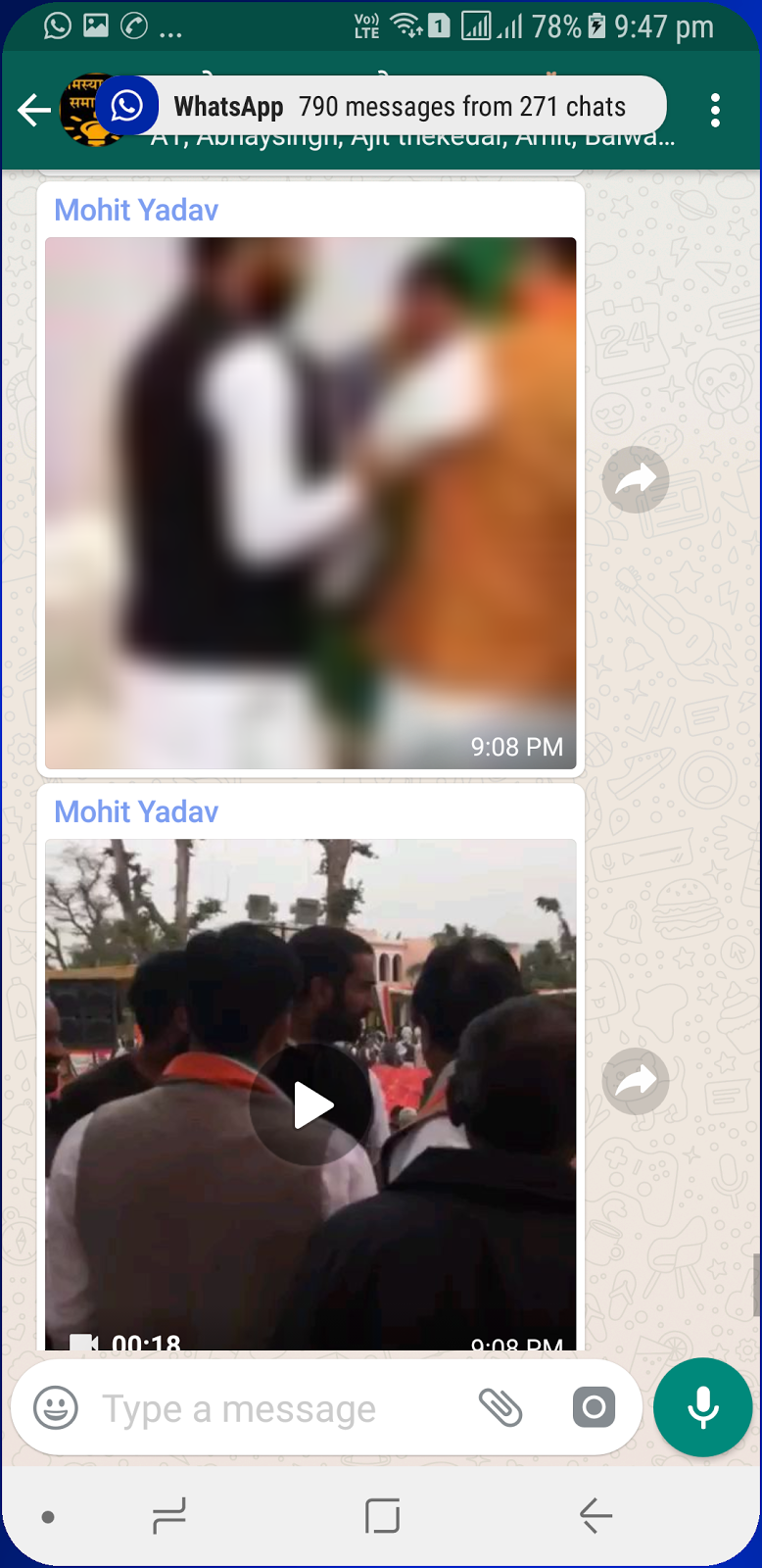Open the WhatsApp 790 messages notification
Screen dimensions: 762x1568
tap(382, 106)
